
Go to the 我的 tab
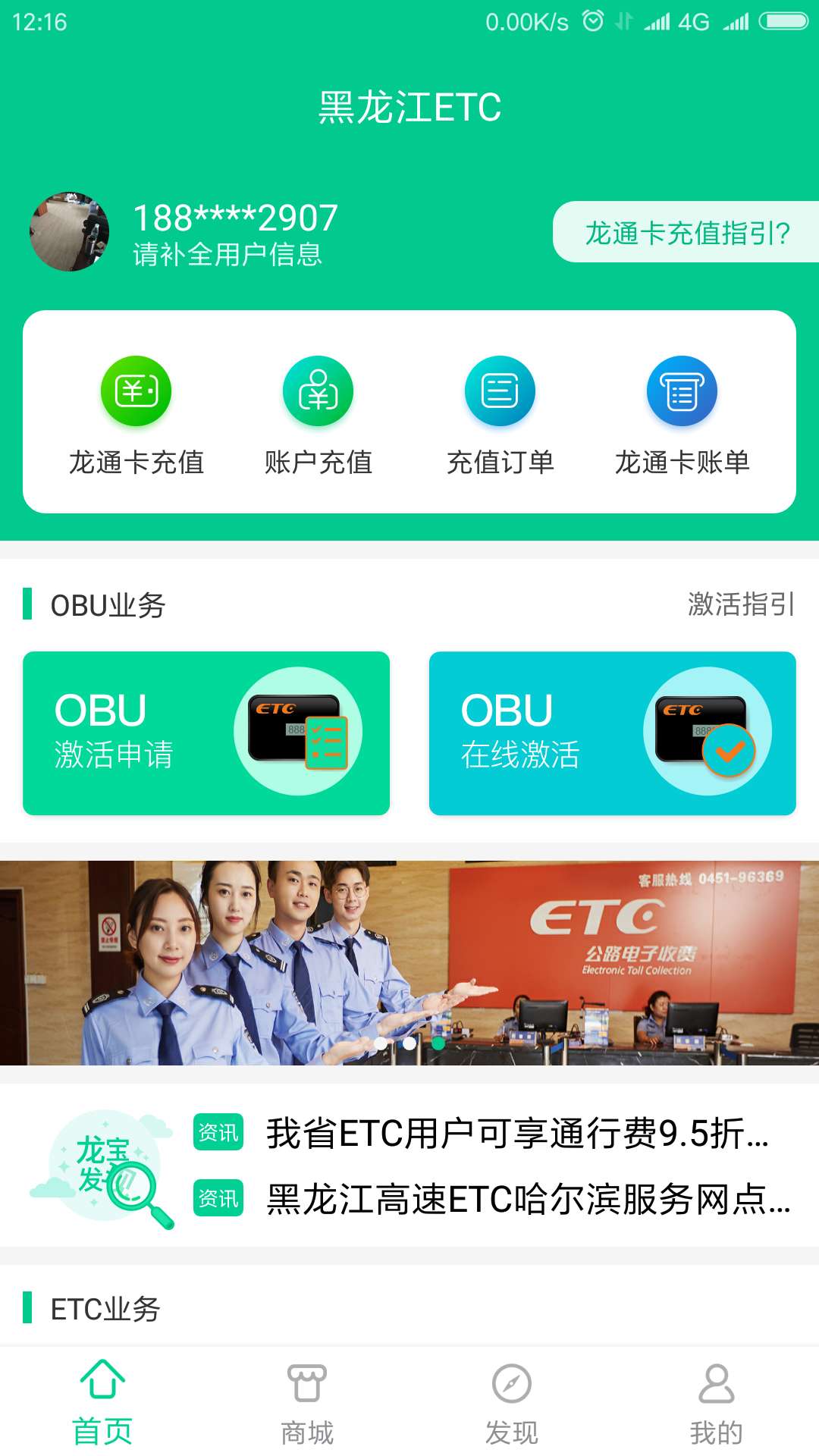(717, 1403)
